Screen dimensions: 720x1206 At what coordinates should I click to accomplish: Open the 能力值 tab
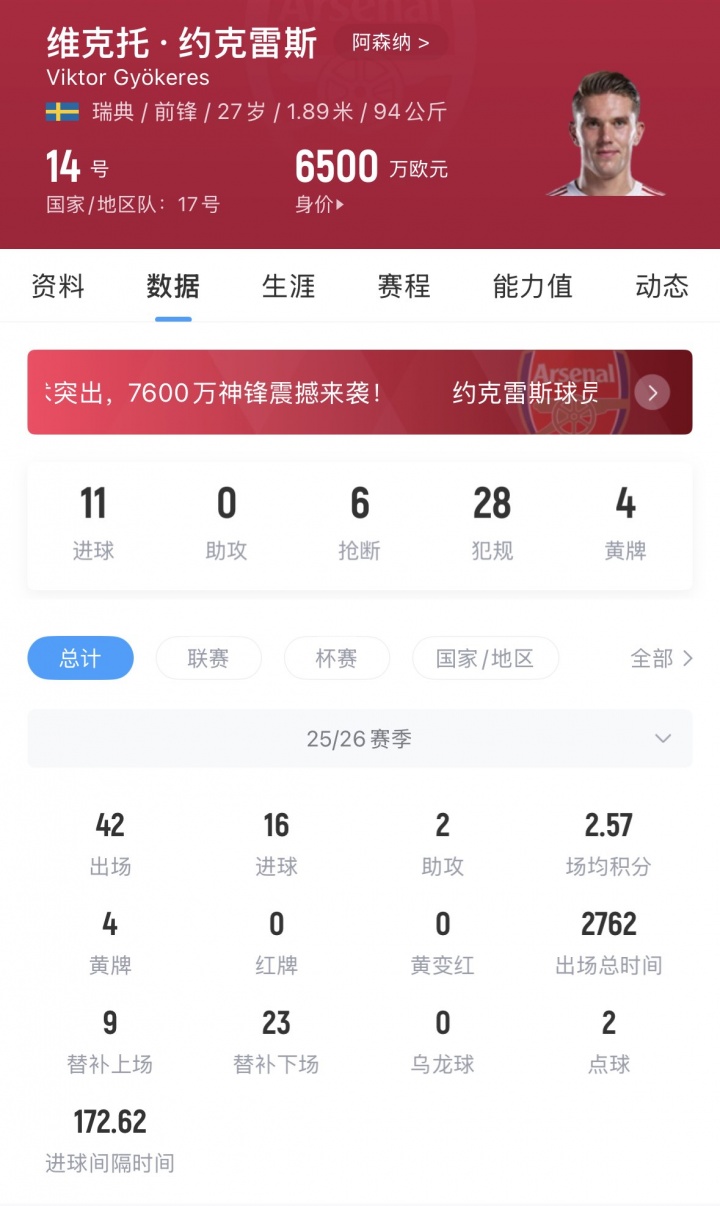(x=532, y=287)
